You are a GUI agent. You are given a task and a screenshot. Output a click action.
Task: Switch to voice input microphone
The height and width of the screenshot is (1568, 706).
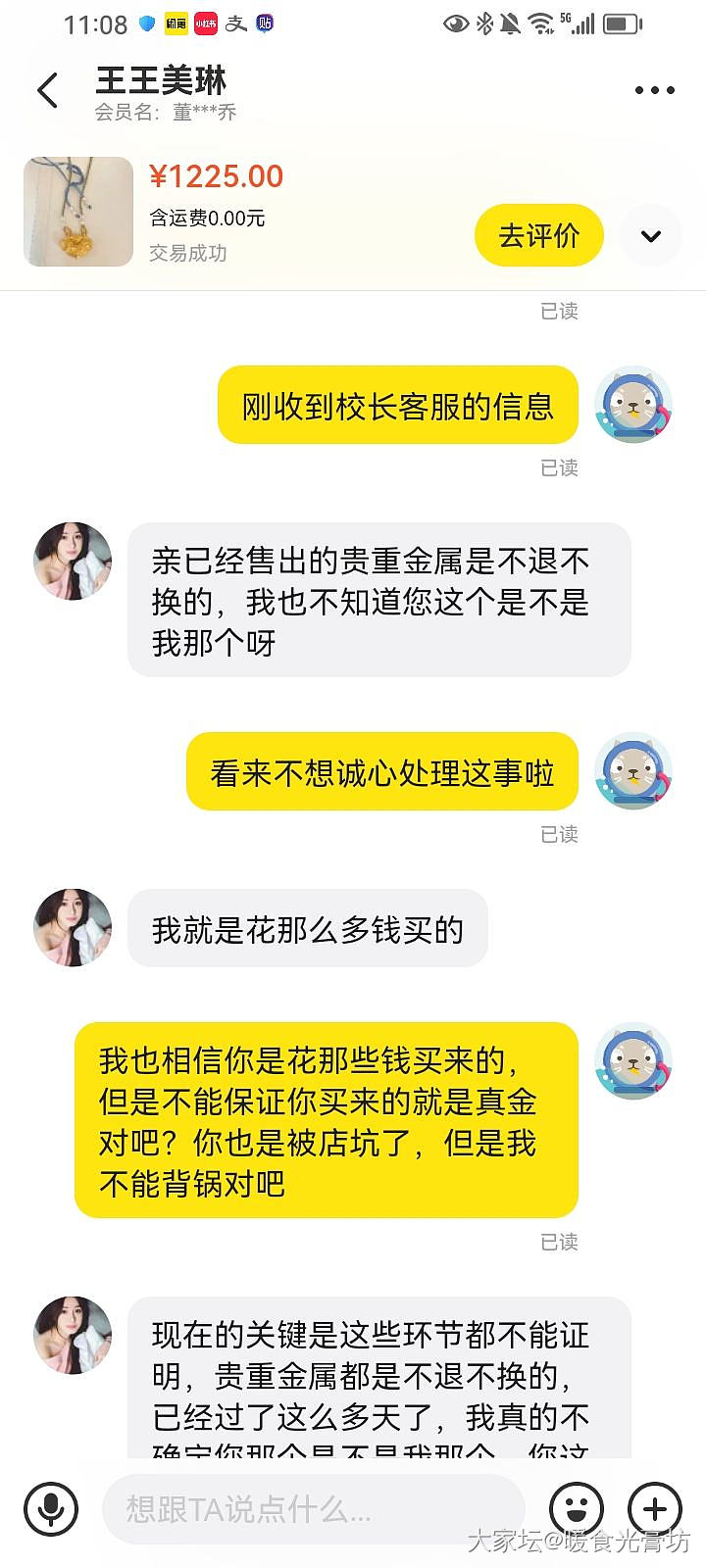(51, 1509)
